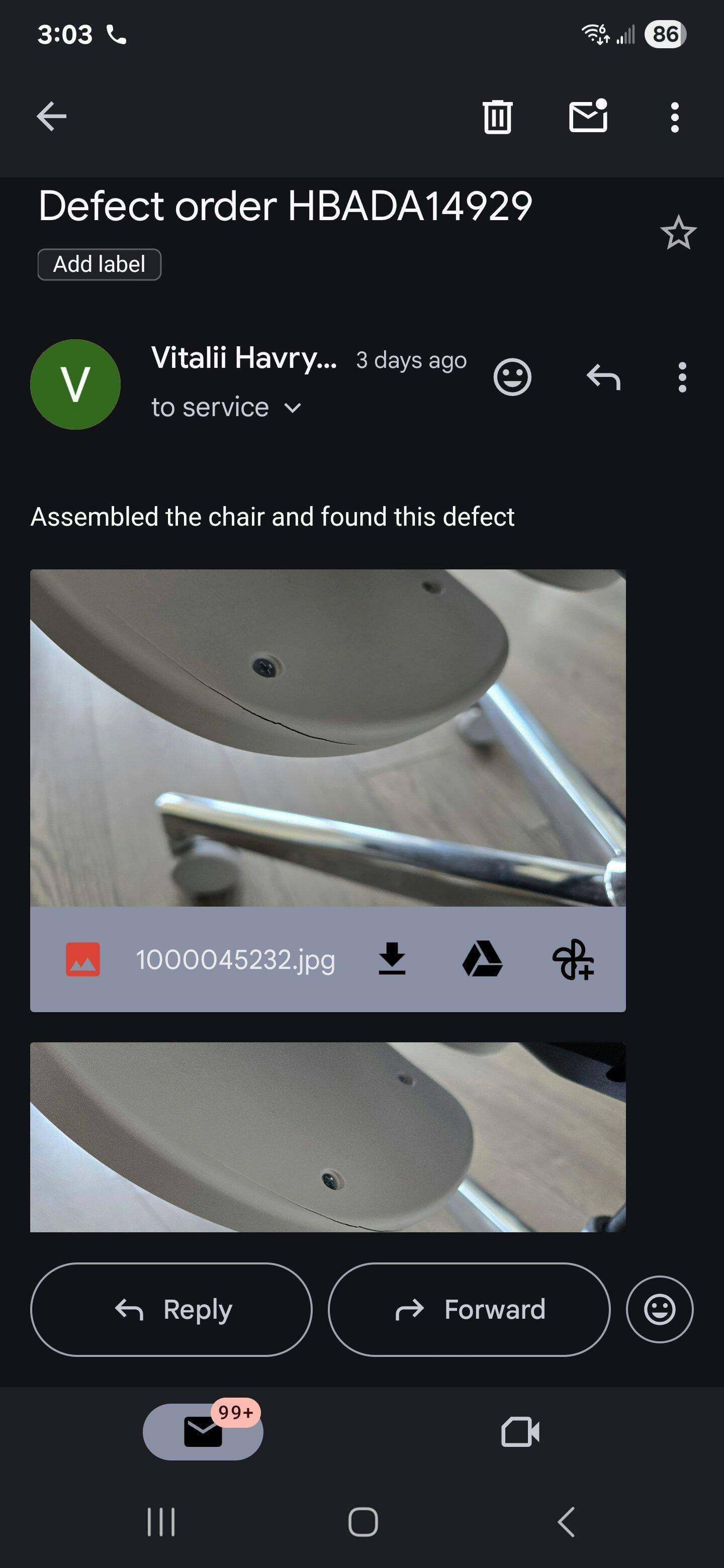
Task: Tap the Reply button
Action: pyautogui.click(x=171, y=1309)
